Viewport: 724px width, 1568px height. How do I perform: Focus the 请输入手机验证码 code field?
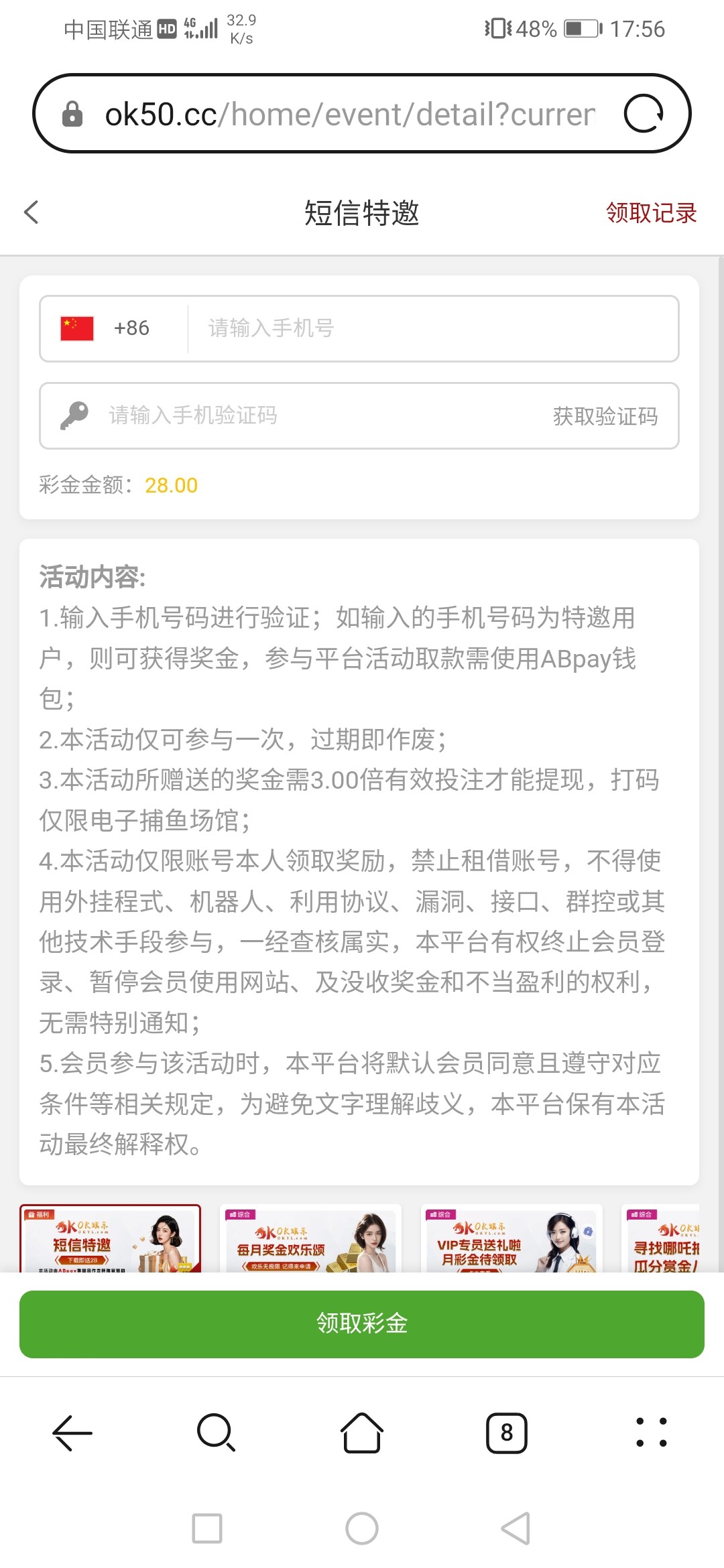[x=302, y=415]
